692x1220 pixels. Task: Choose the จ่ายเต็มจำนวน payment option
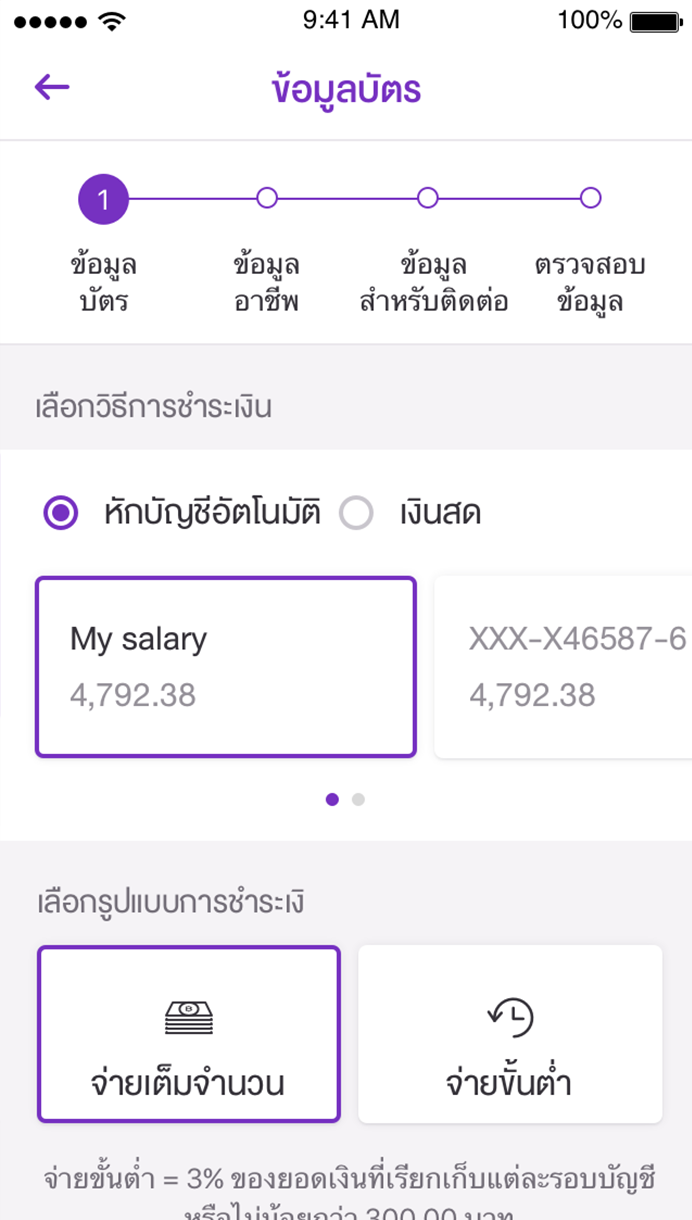pyautogui.click(x=189, y=1034)
